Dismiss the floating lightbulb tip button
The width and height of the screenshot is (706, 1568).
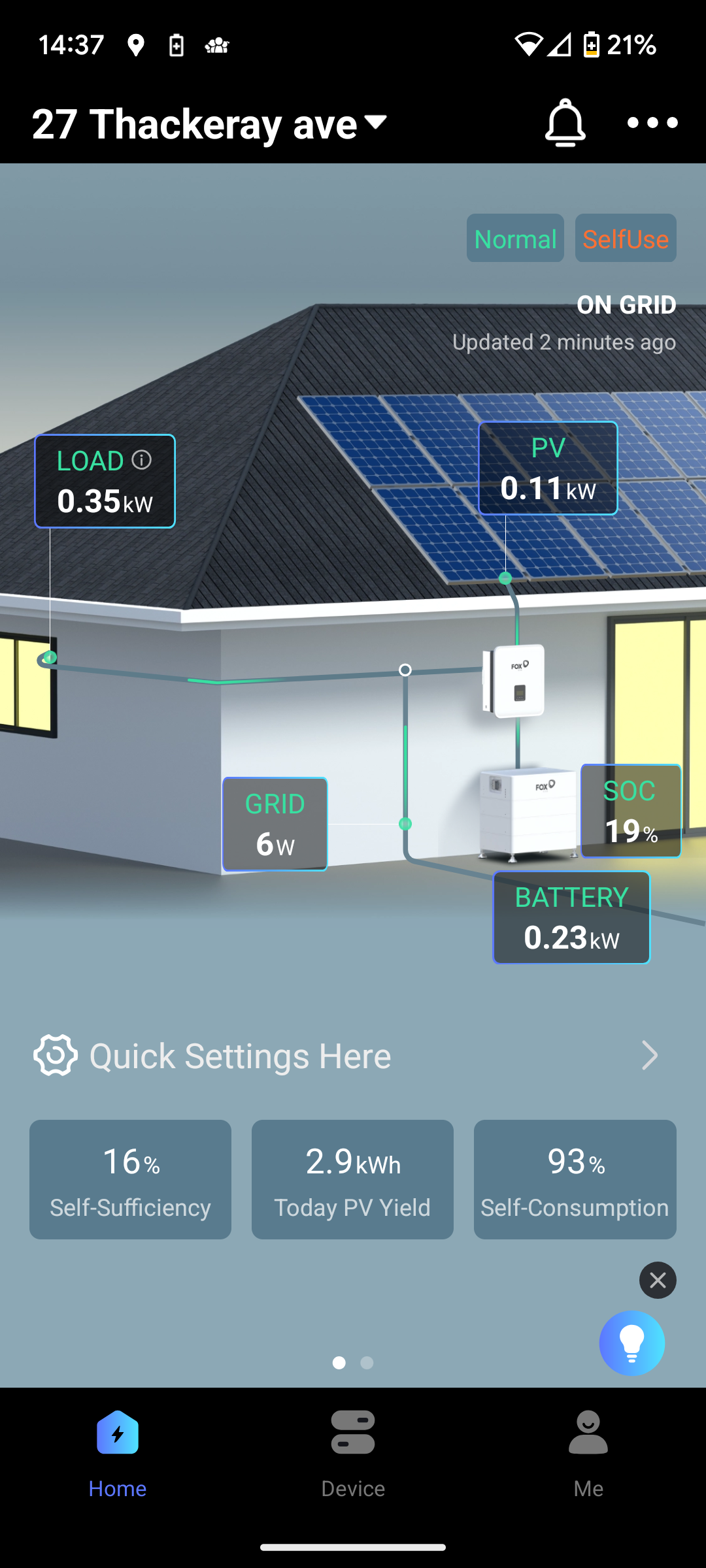(658, 1280)
